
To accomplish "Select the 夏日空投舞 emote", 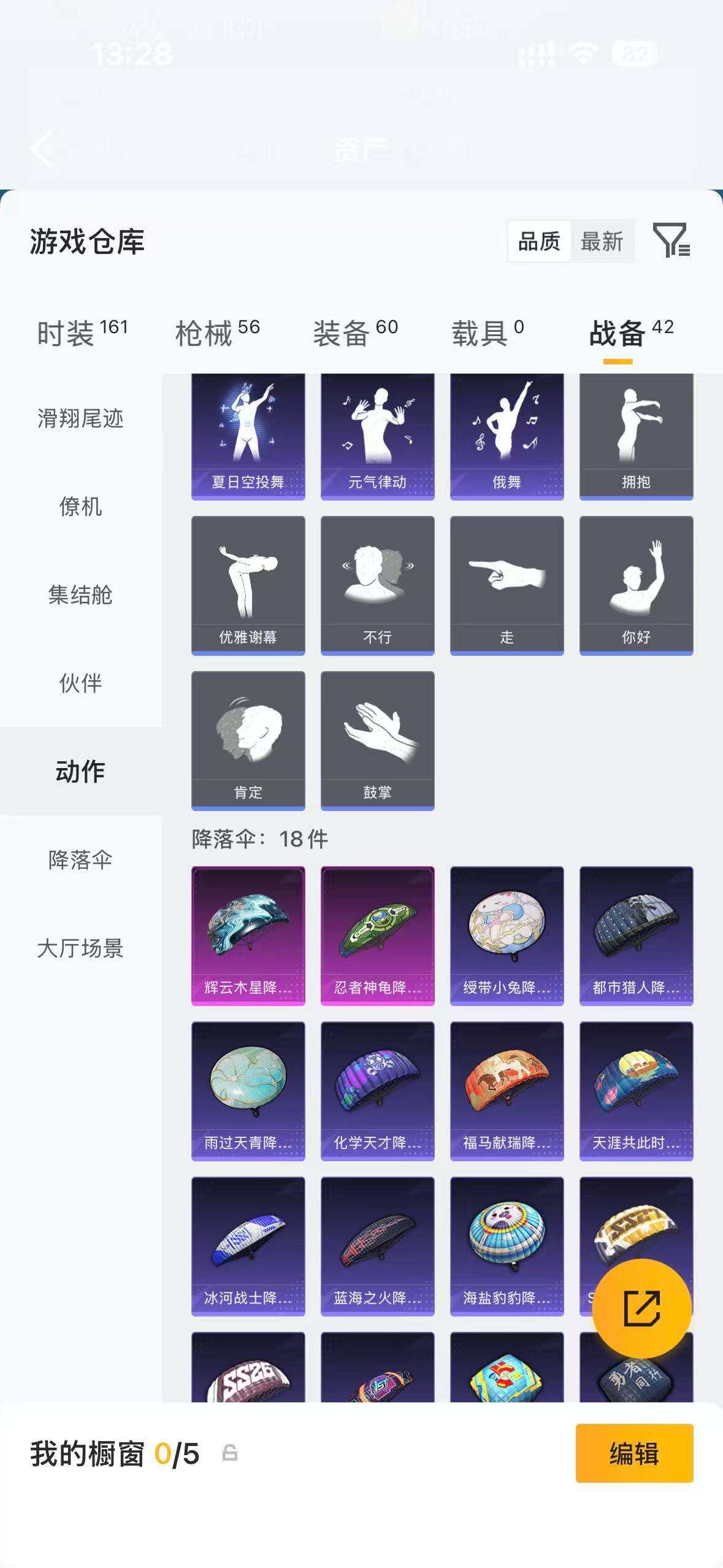I will (248, 437).
